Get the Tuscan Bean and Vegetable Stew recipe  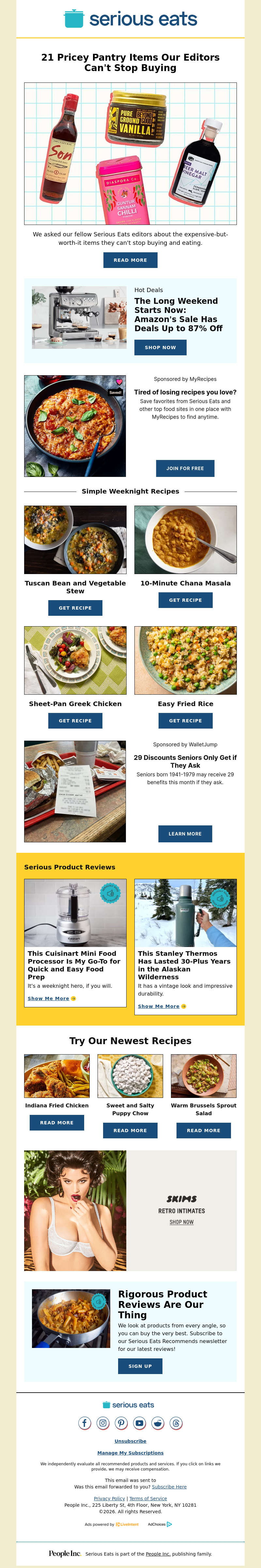(75, 608)
